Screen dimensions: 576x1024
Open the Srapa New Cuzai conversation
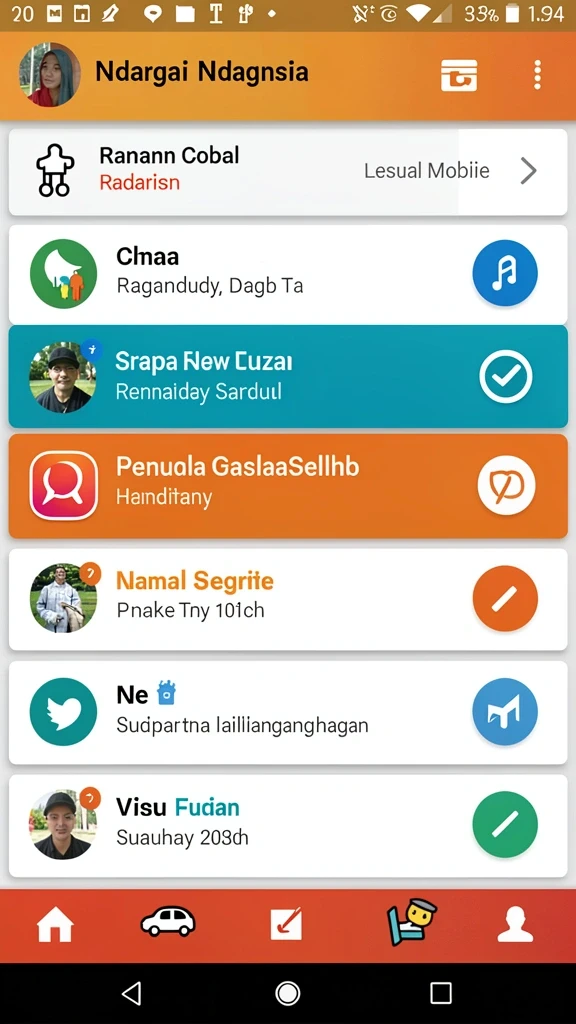pos(288,376)
